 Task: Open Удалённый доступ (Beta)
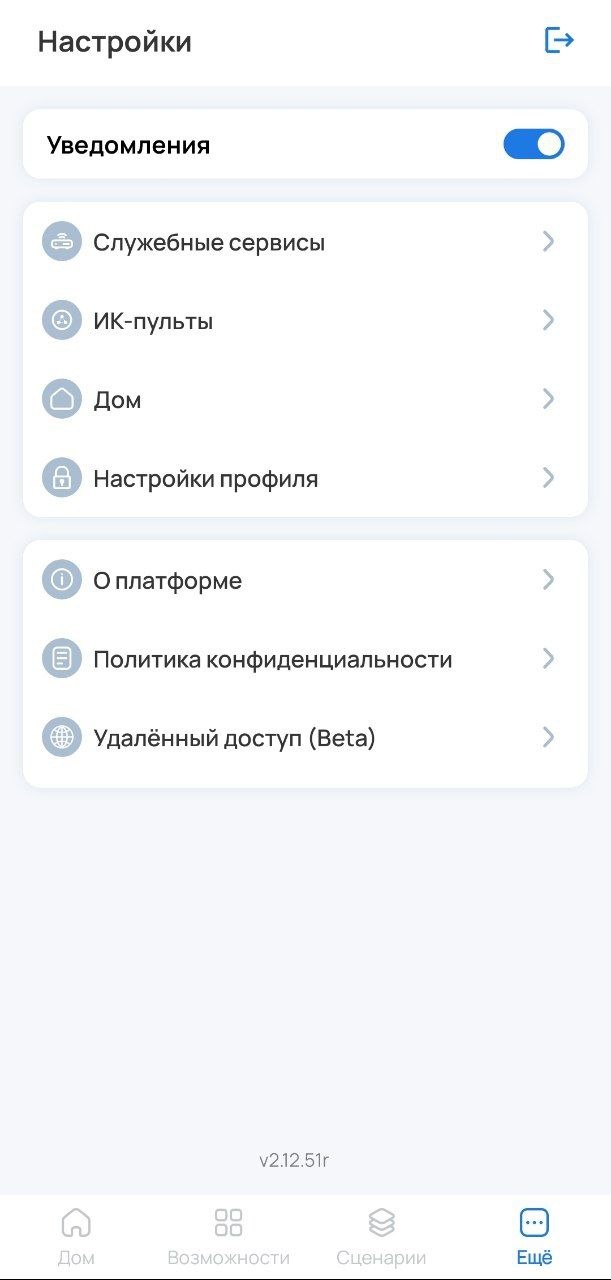point(305,739)
